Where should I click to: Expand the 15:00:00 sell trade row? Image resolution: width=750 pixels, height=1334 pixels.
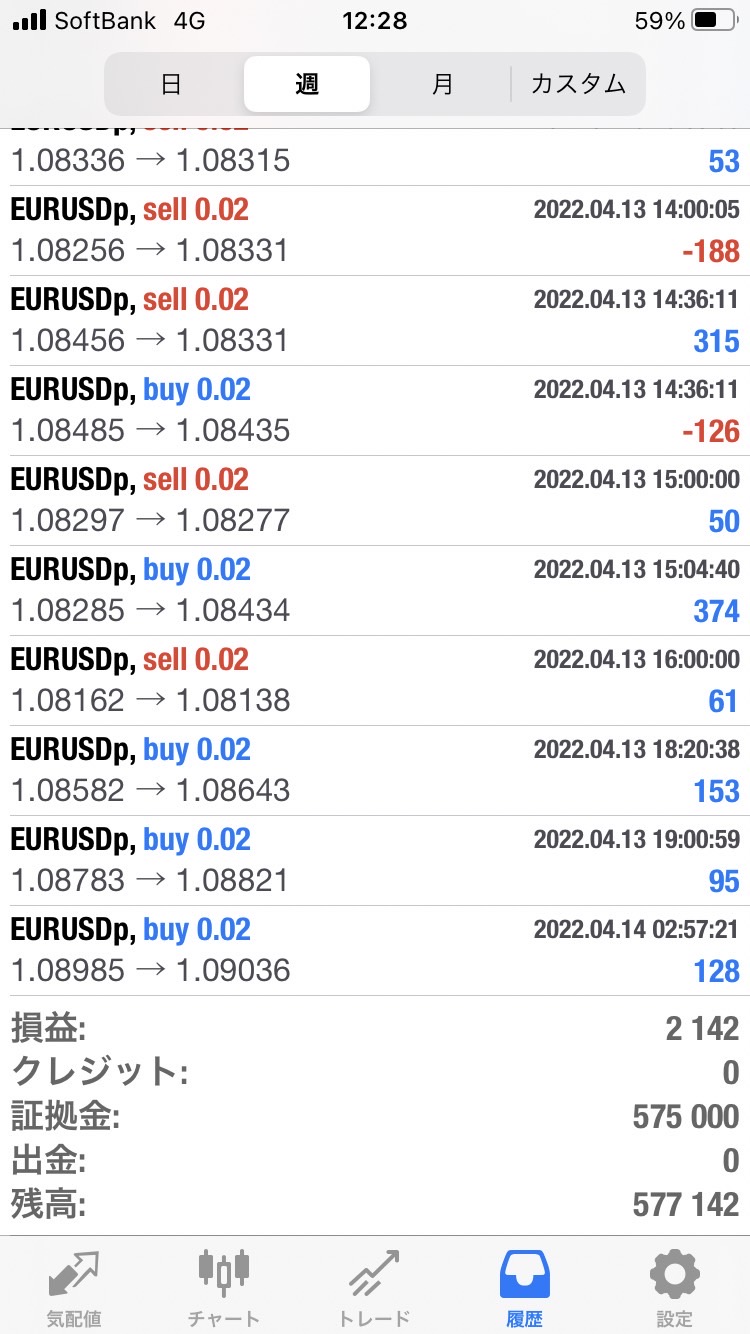pos(375,501)
